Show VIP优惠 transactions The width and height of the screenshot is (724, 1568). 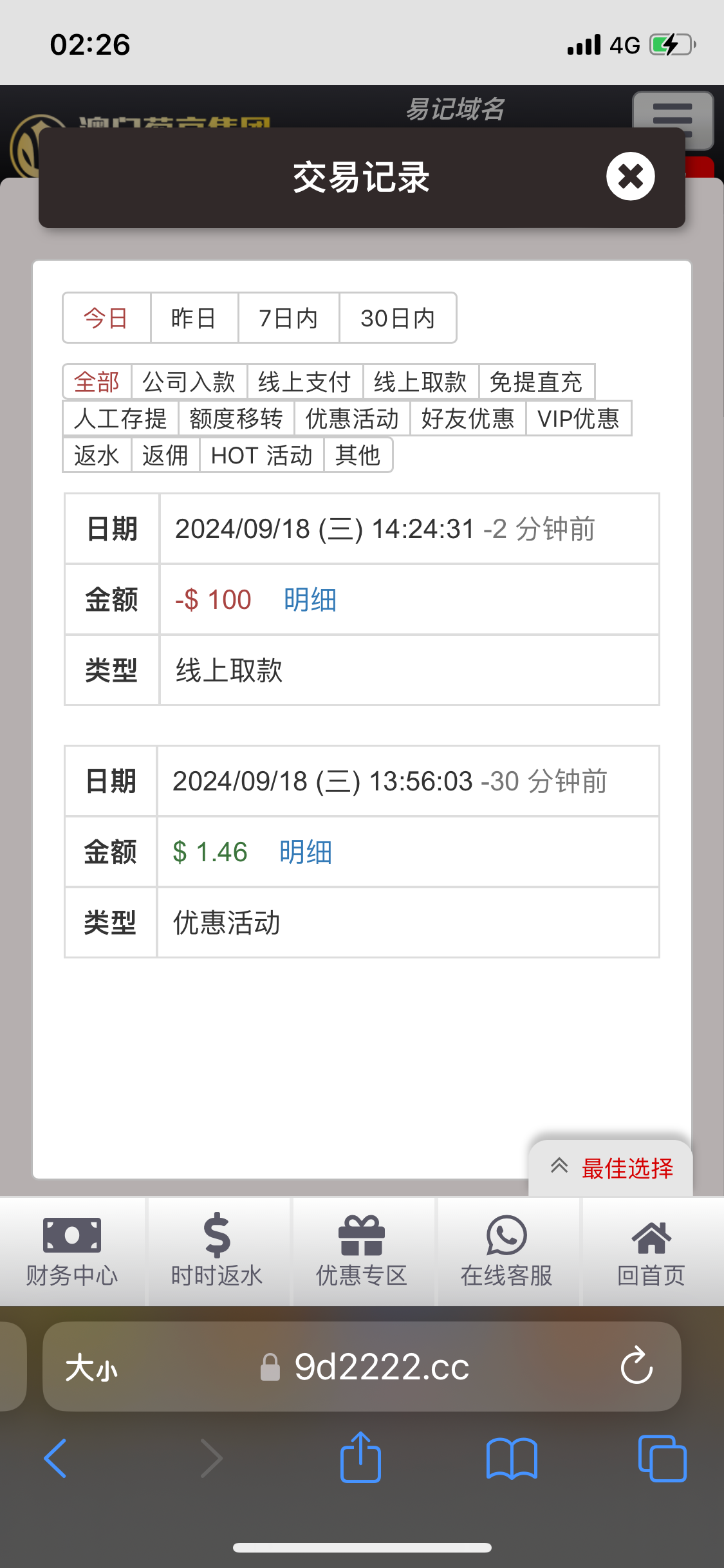point(579,418)
